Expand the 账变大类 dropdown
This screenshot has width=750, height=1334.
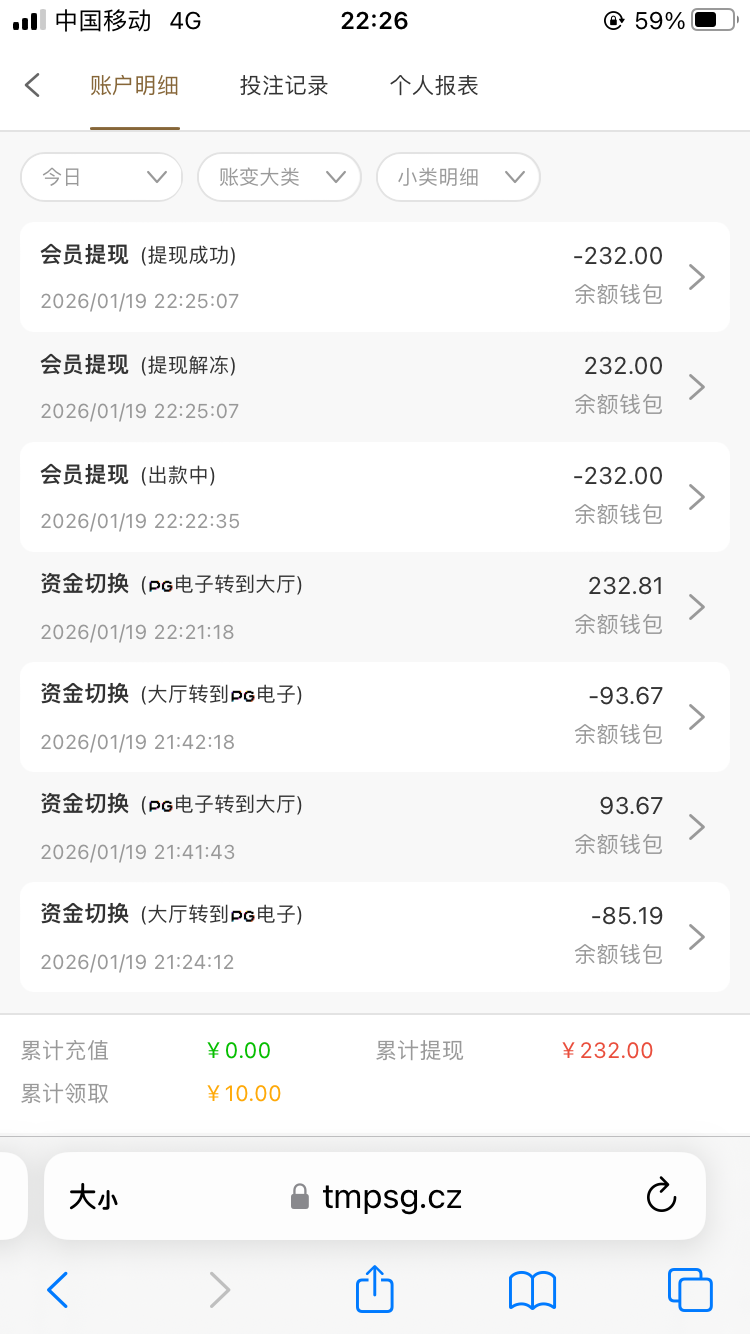pyautogui.click(x=278, y=177)
